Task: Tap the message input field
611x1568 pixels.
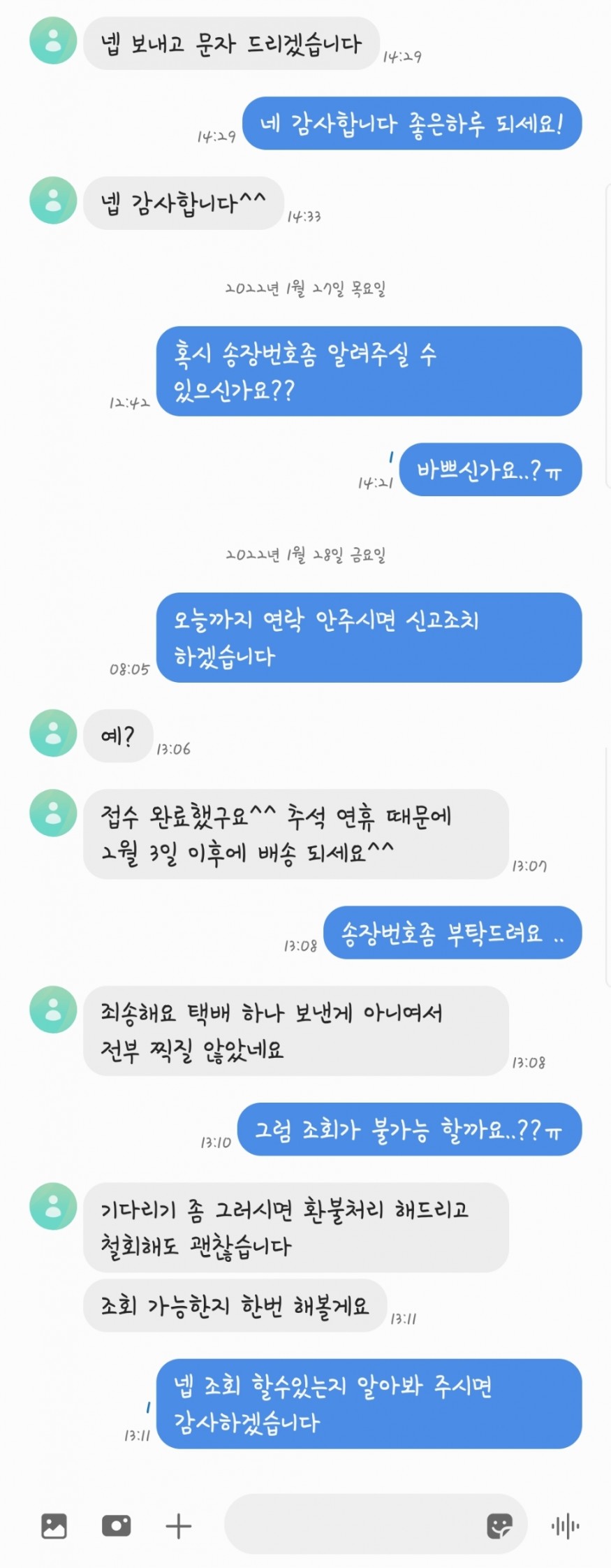Action: [349, 1525]
